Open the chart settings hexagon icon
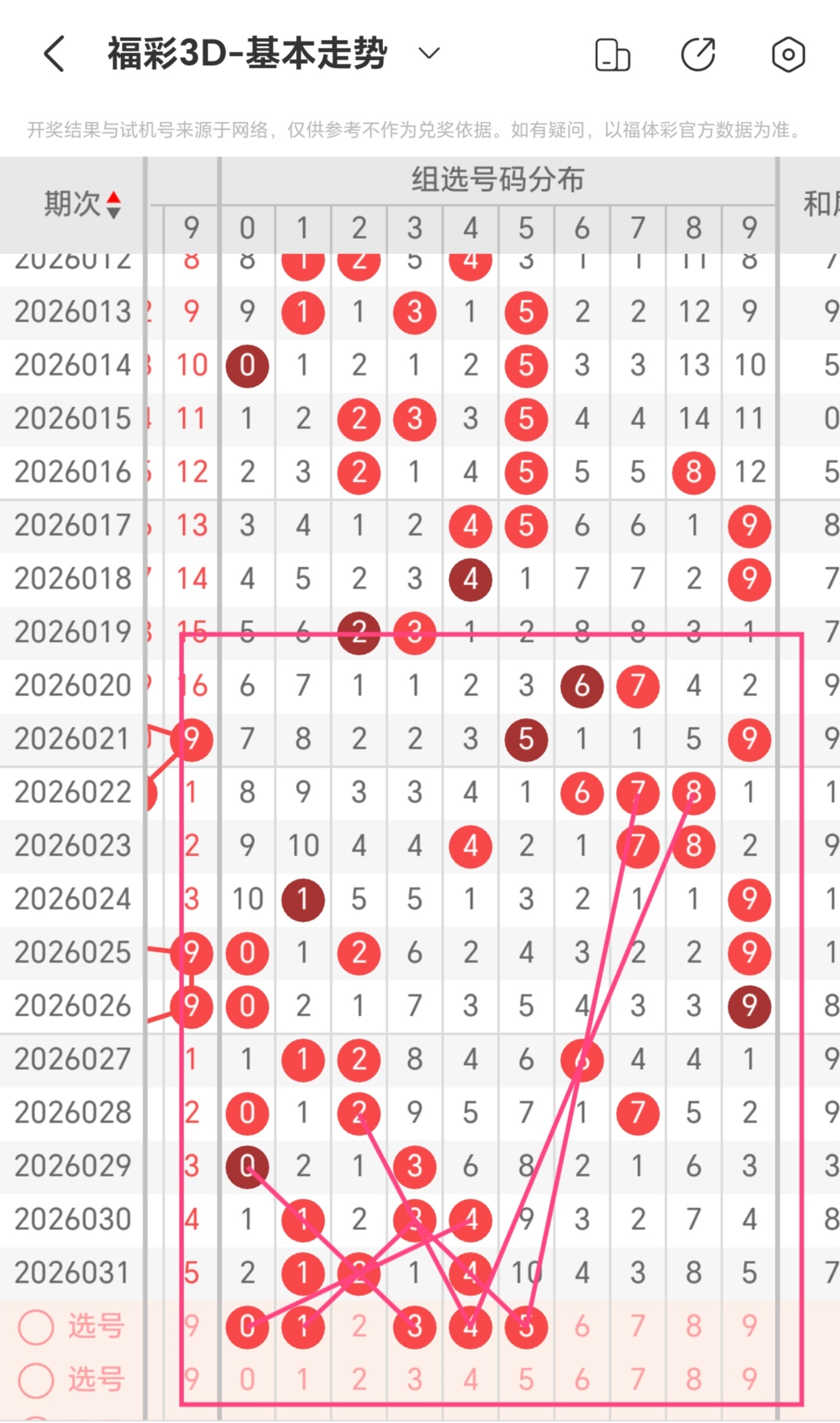 click(788, 55)
